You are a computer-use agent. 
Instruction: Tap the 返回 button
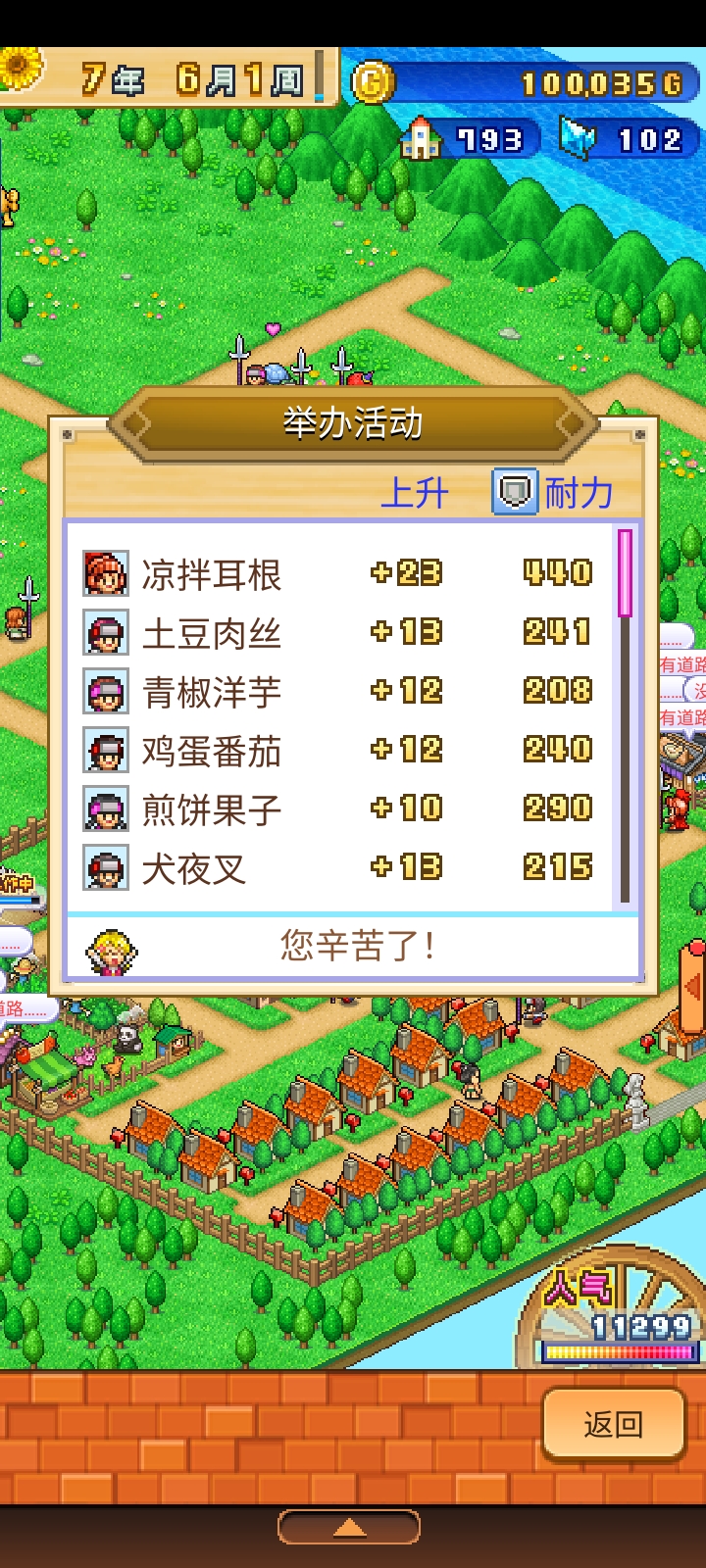(x=613, y=1424)
